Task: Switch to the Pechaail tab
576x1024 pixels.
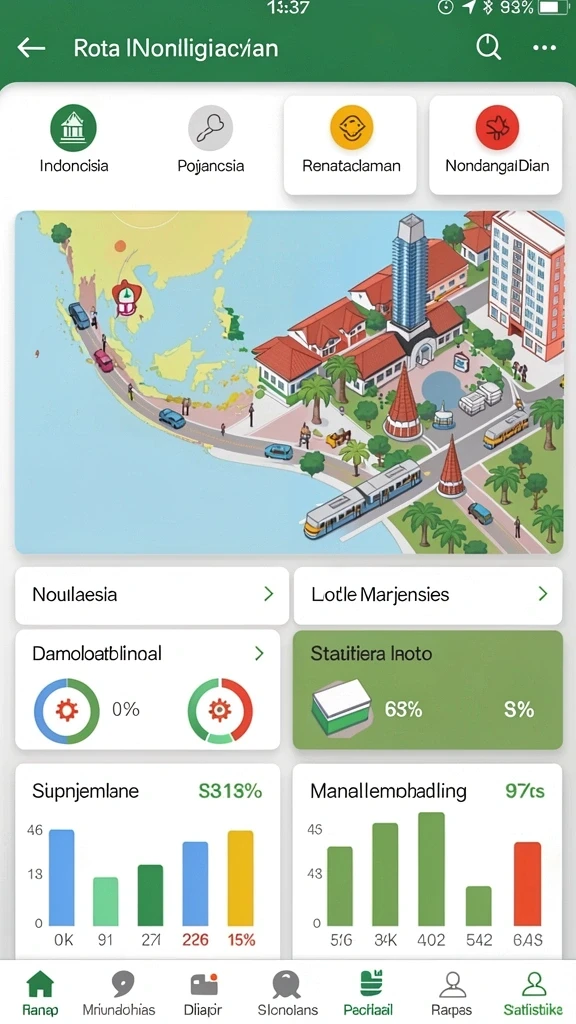Action: click(368, 993)
